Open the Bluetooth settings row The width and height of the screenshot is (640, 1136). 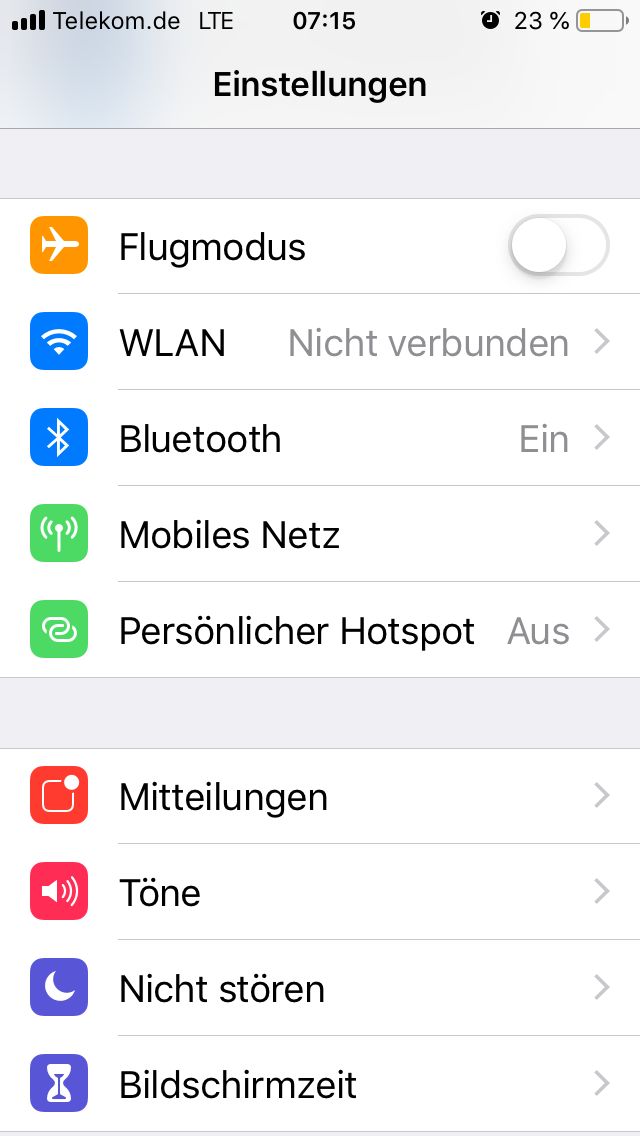coord(320,439)
